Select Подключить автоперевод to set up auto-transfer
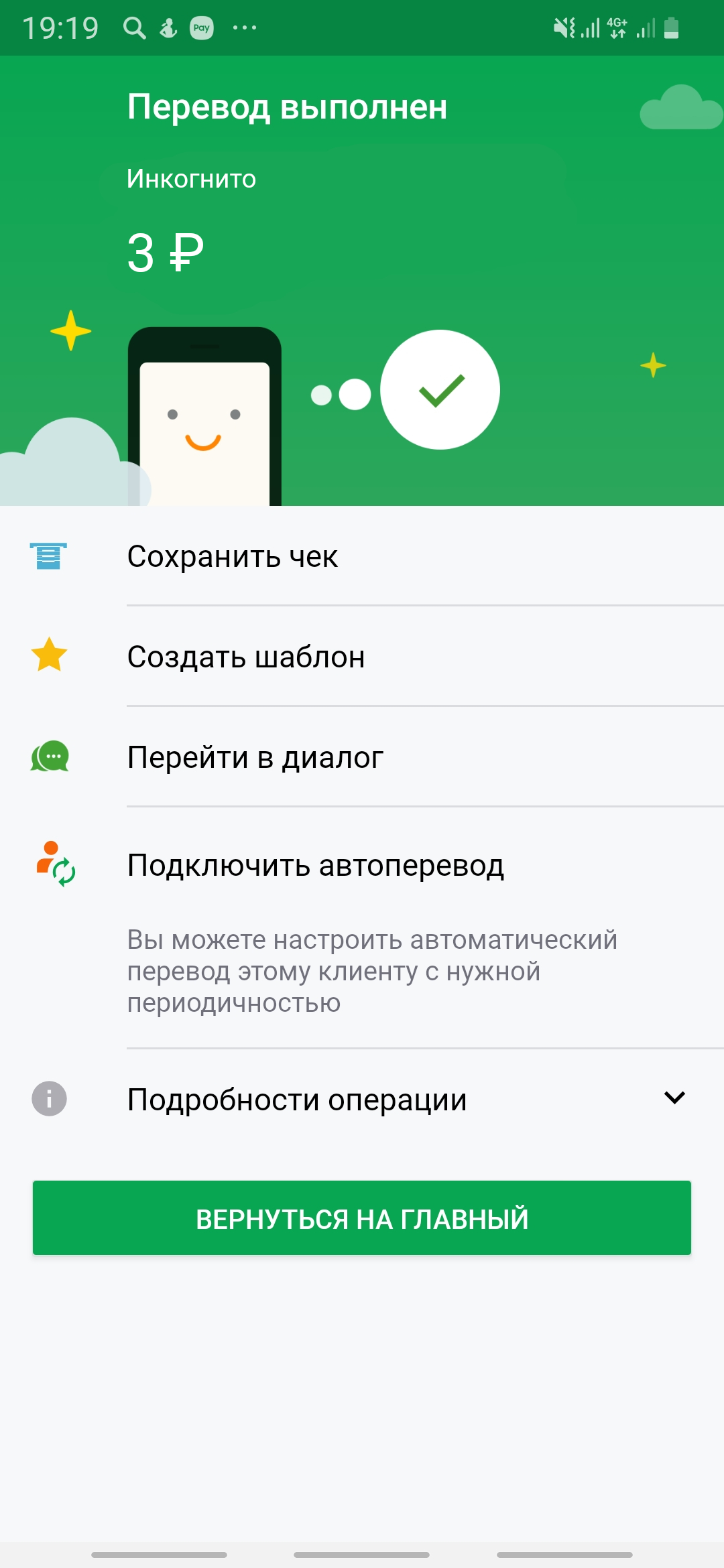 pos(315,865)
